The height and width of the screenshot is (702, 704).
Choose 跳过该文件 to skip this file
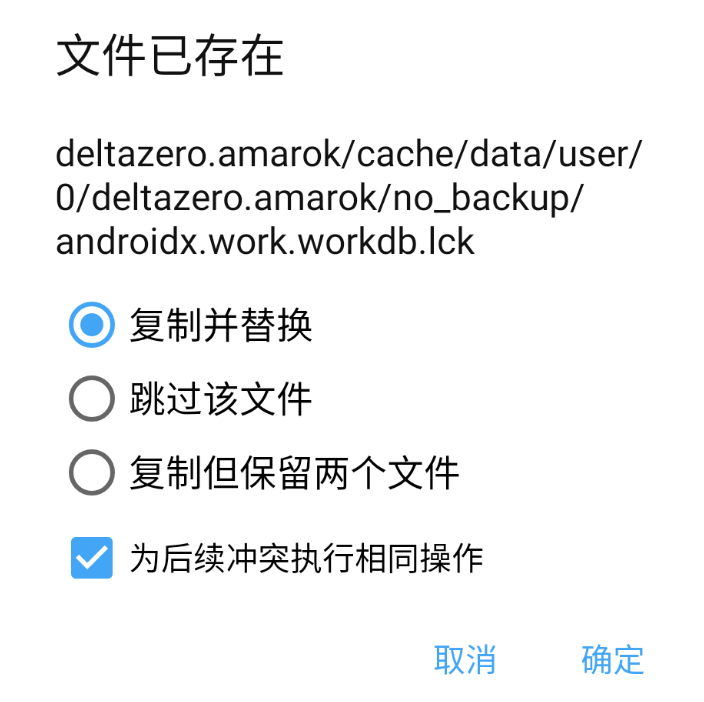click(x=92, y=400)
